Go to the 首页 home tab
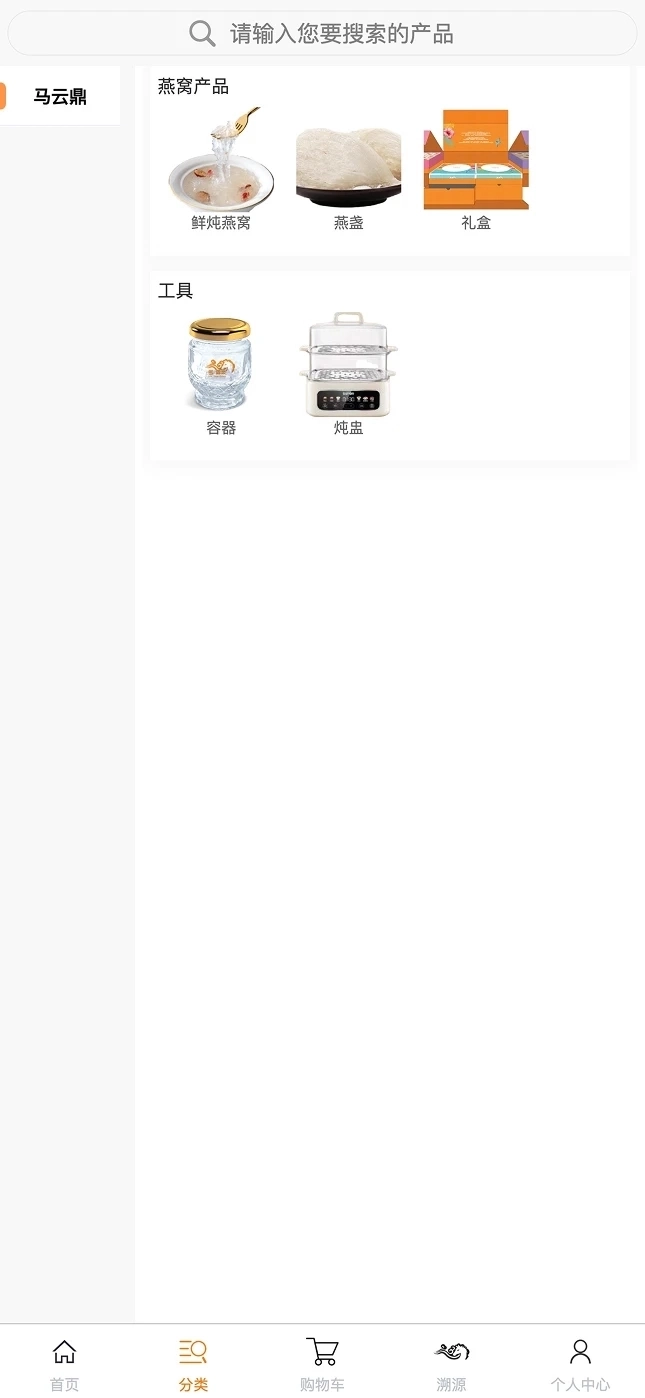 coord(64,1364)
